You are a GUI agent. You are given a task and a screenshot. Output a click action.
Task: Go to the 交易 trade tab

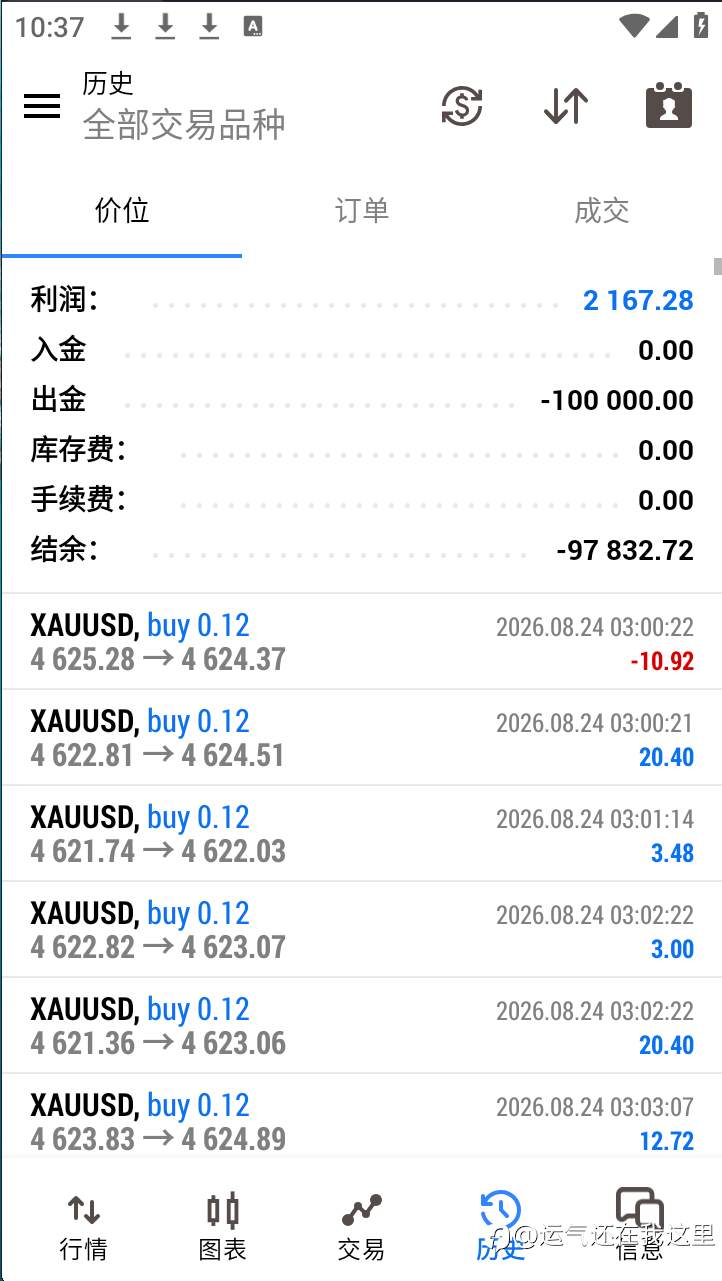[361, 1226]
